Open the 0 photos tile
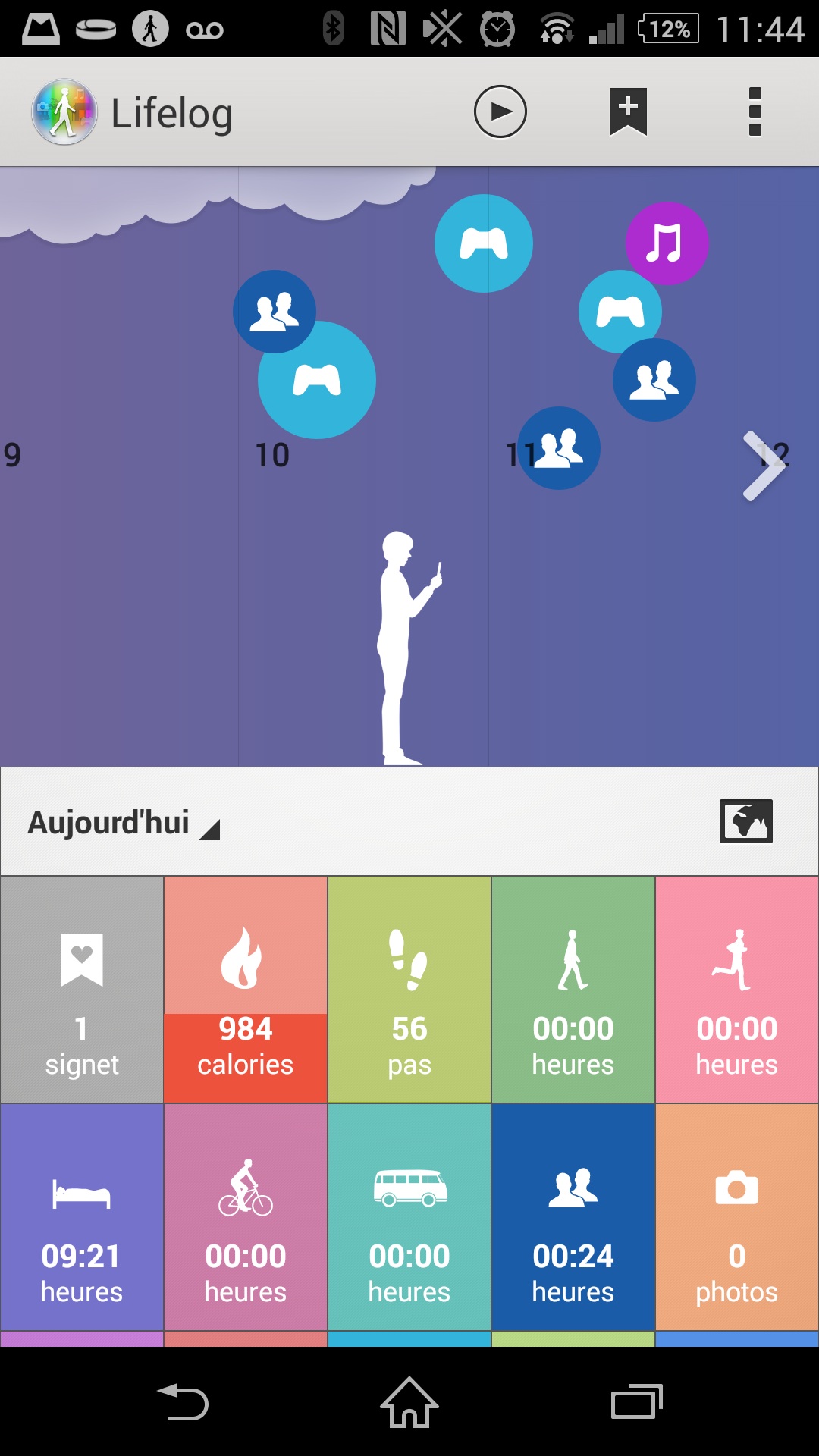The width and height of the screenshot is (819, 1456). (737, 1217)
